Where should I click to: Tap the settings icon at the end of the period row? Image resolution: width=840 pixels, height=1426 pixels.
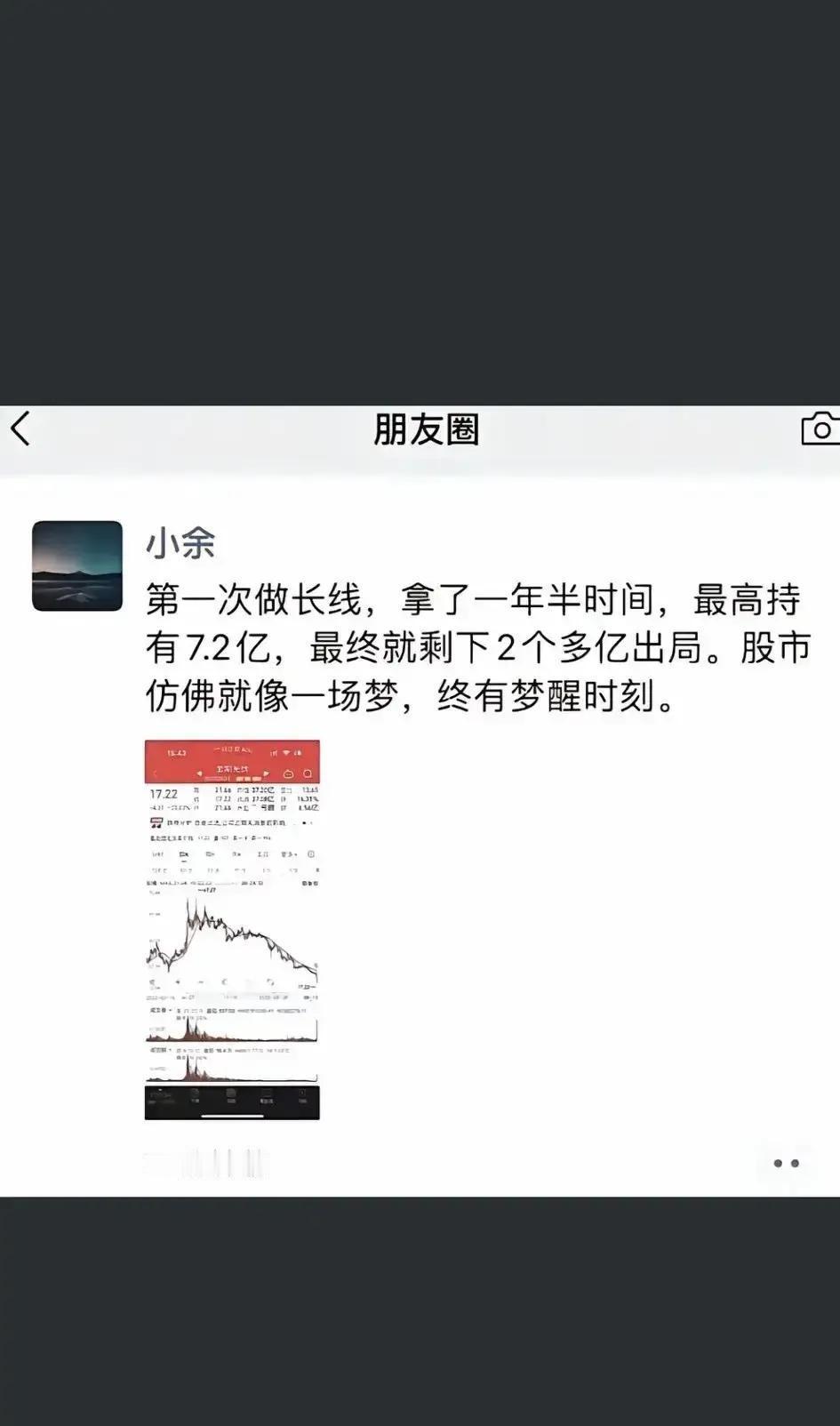pos(311,853)
